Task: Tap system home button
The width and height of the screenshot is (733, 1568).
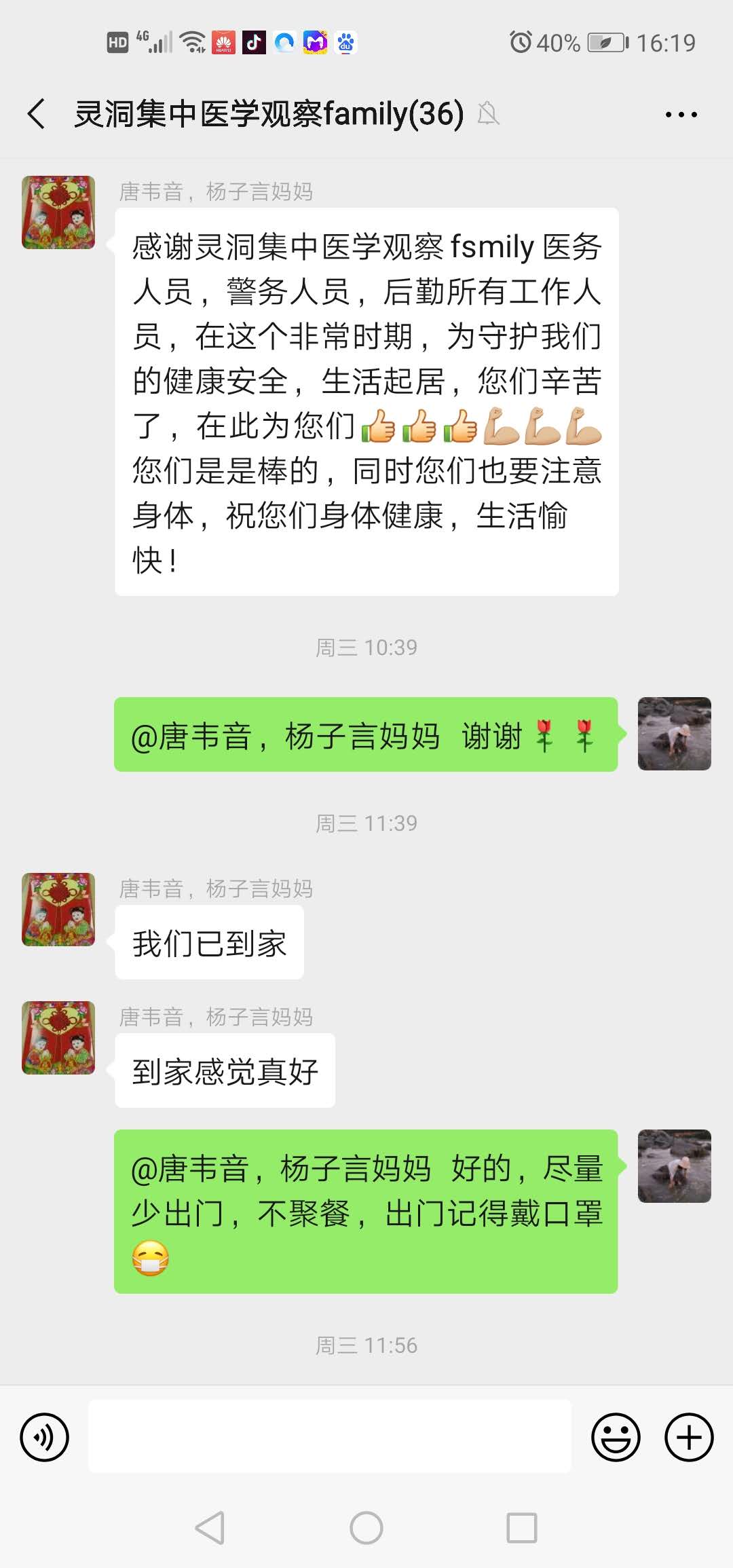Action: point(366,1528)
